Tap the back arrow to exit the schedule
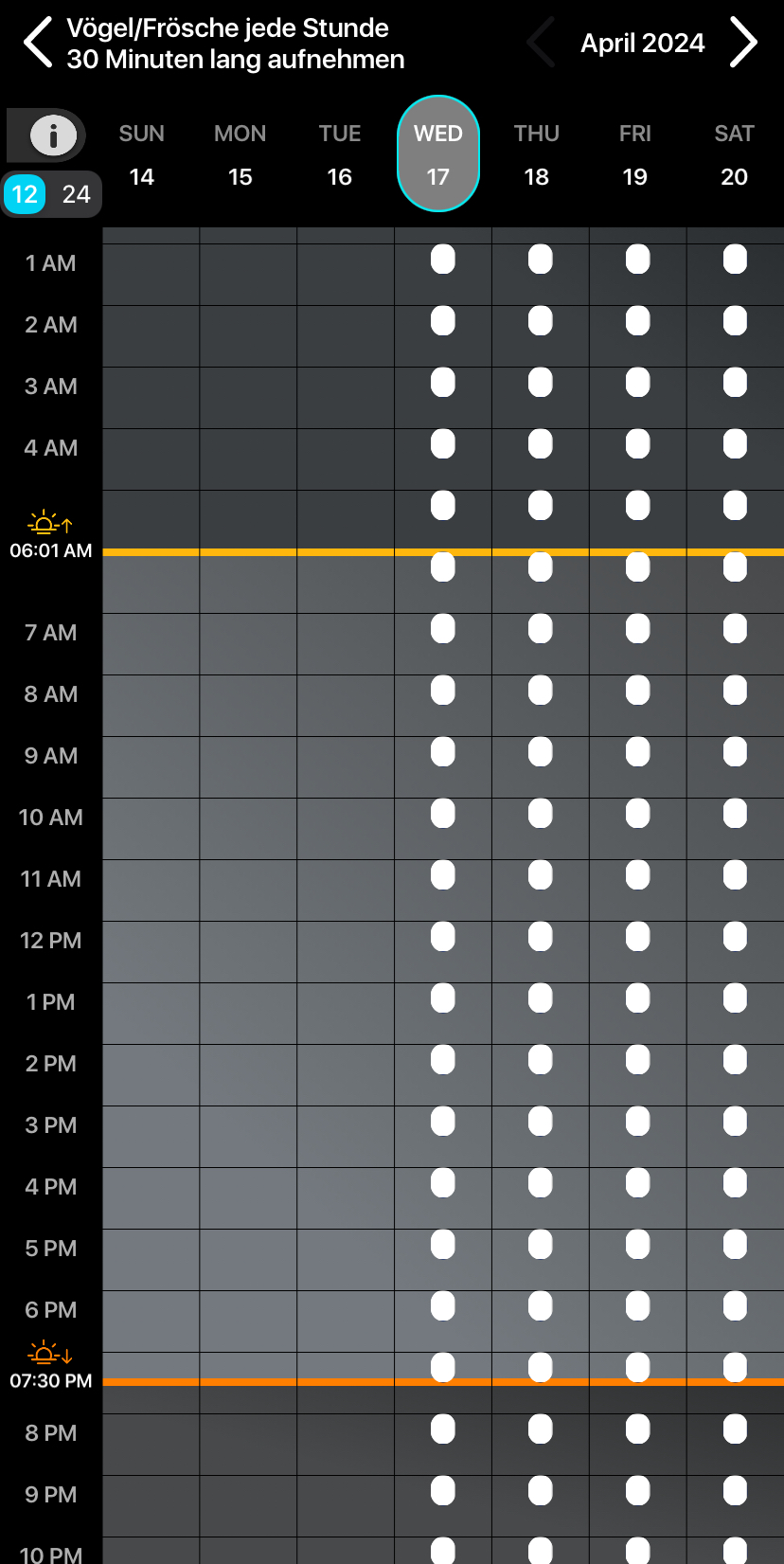Screen dimensions: 784x1564 tap(36, 42)
